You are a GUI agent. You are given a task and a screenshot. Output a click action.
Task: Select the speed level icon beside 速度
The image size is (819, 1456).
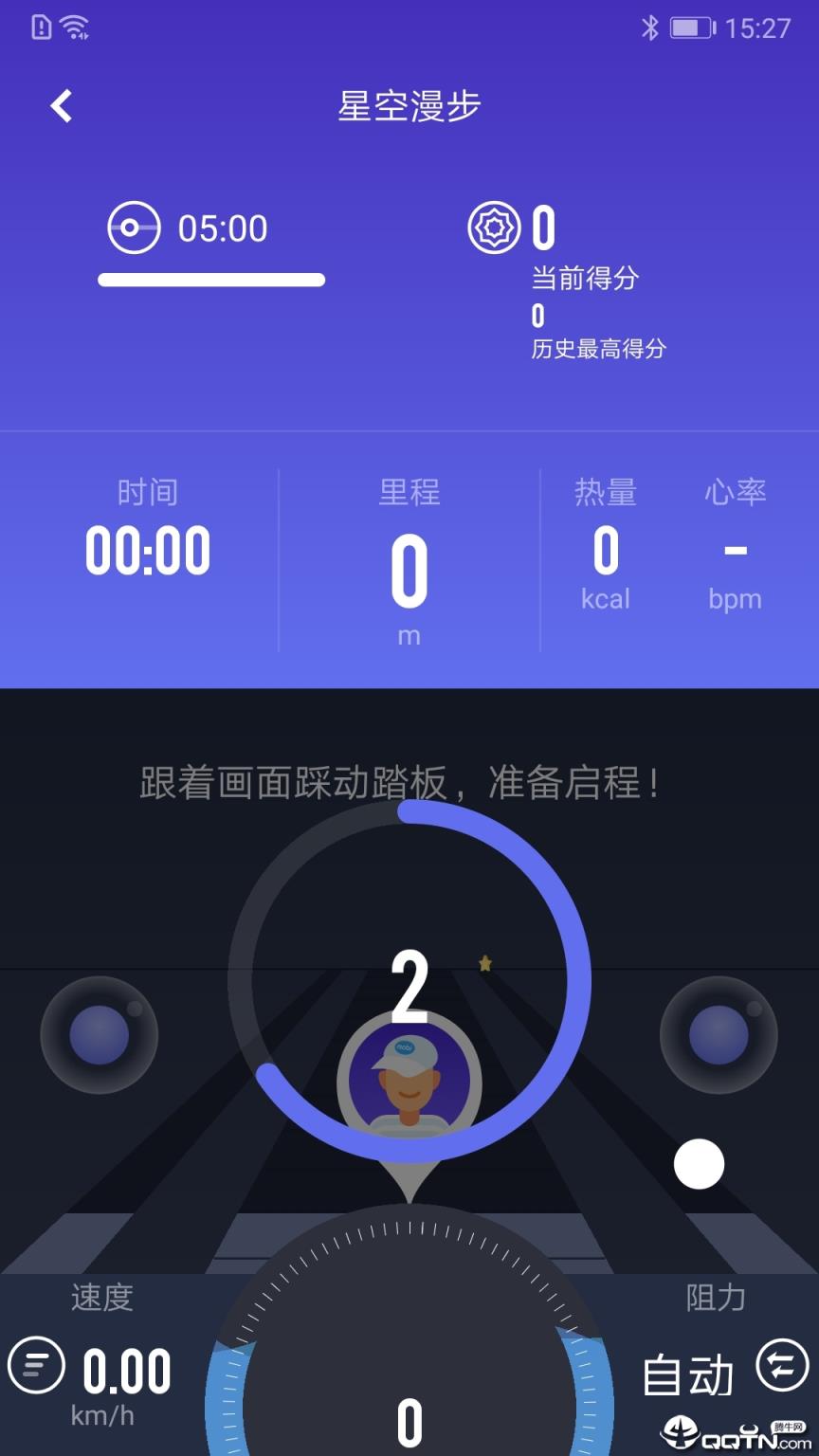click(x=36, y=1366)
